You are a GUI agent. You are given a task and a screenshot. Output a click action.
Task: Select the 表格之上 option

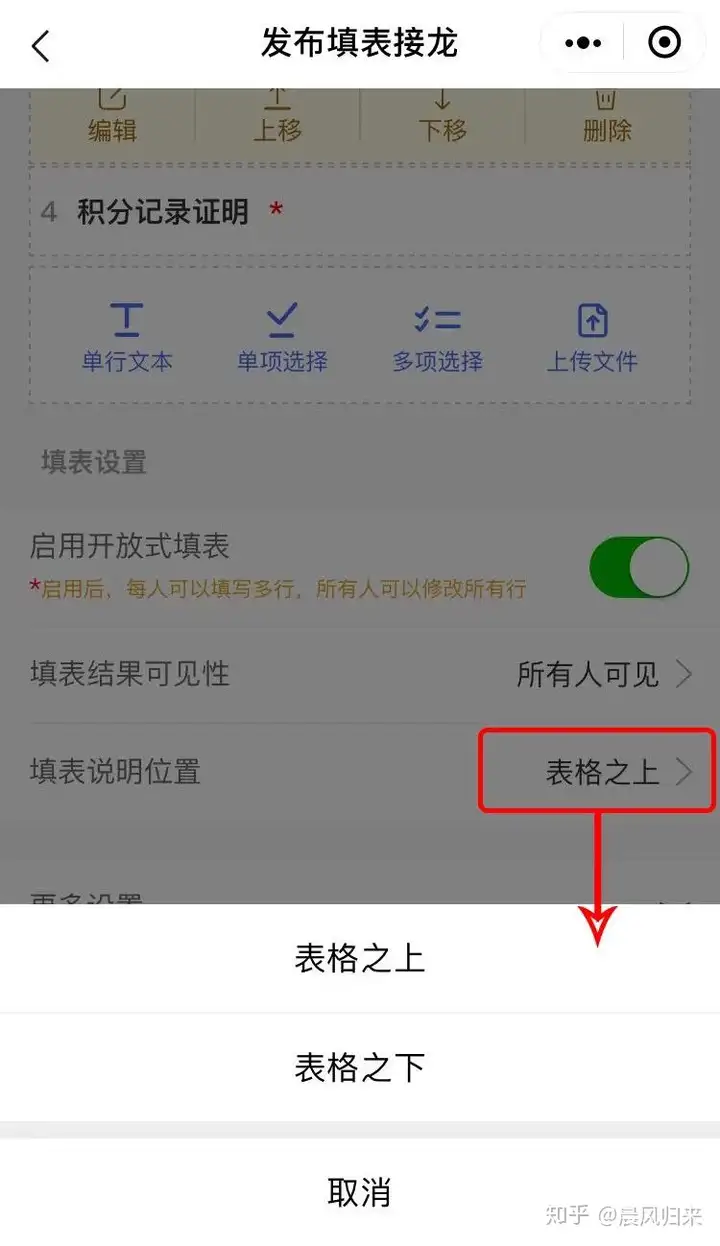[x=360, y=958]
